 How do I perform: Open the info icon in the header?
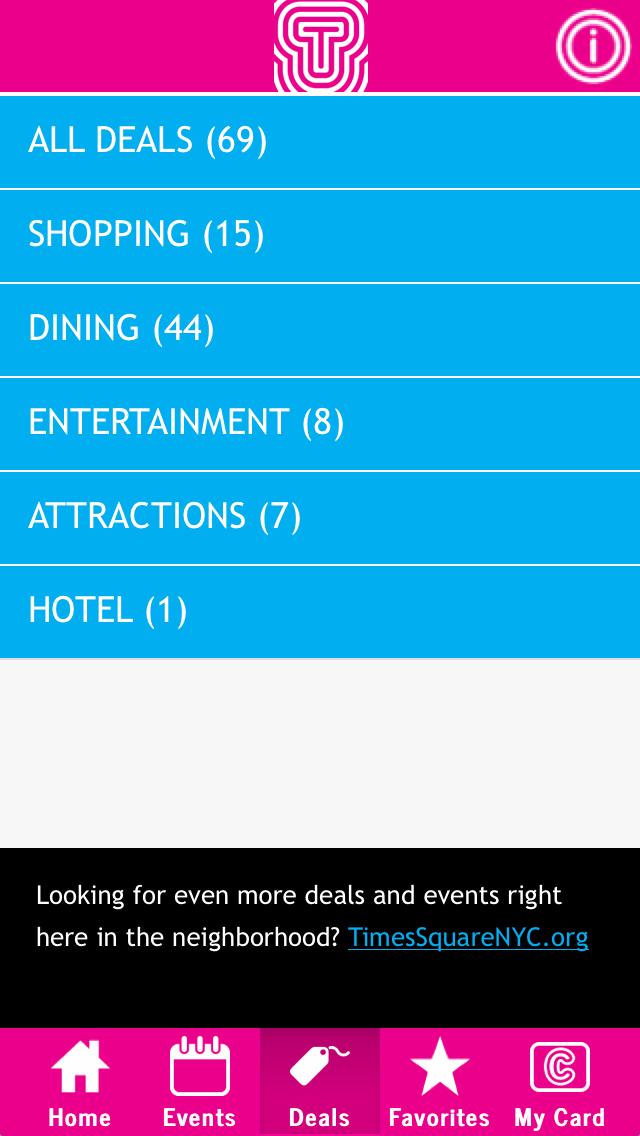pyautogui.click(x=593, y=45)
